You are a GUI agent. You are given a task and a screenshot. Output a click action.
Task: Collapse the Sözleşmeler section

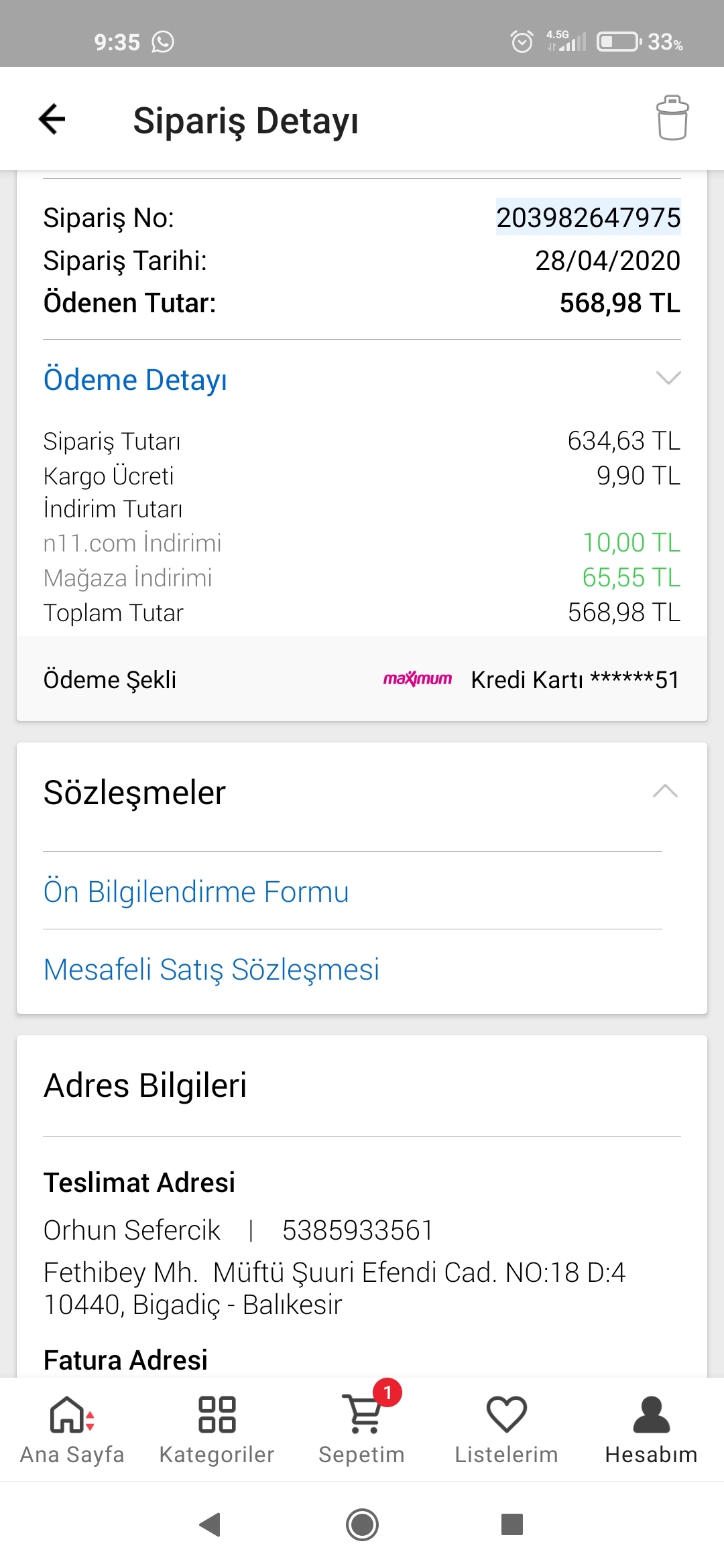tap(665, 791)
